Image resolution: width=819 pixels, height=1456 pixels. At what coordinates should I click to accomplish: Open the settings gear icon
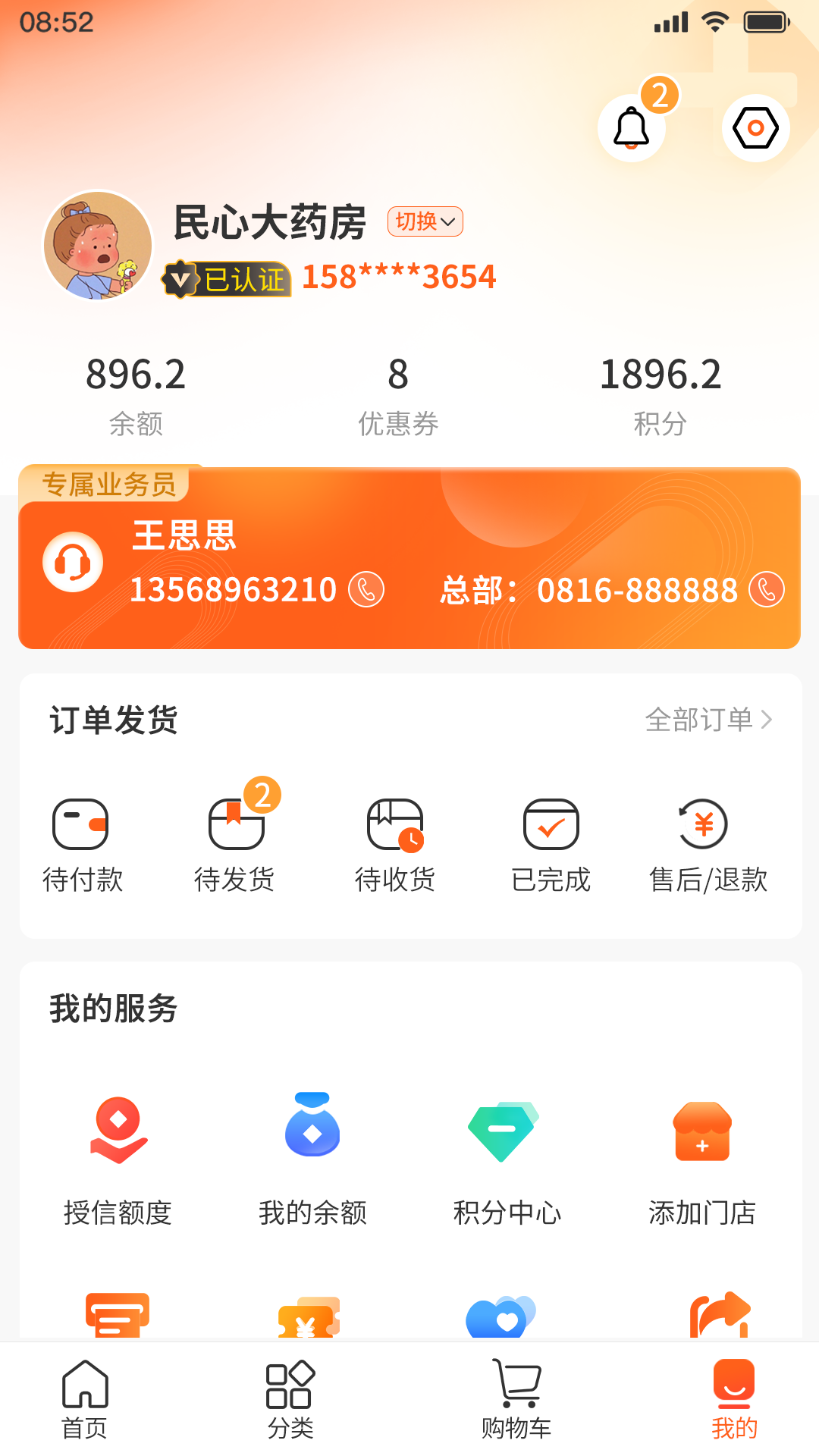coord(755,127)
